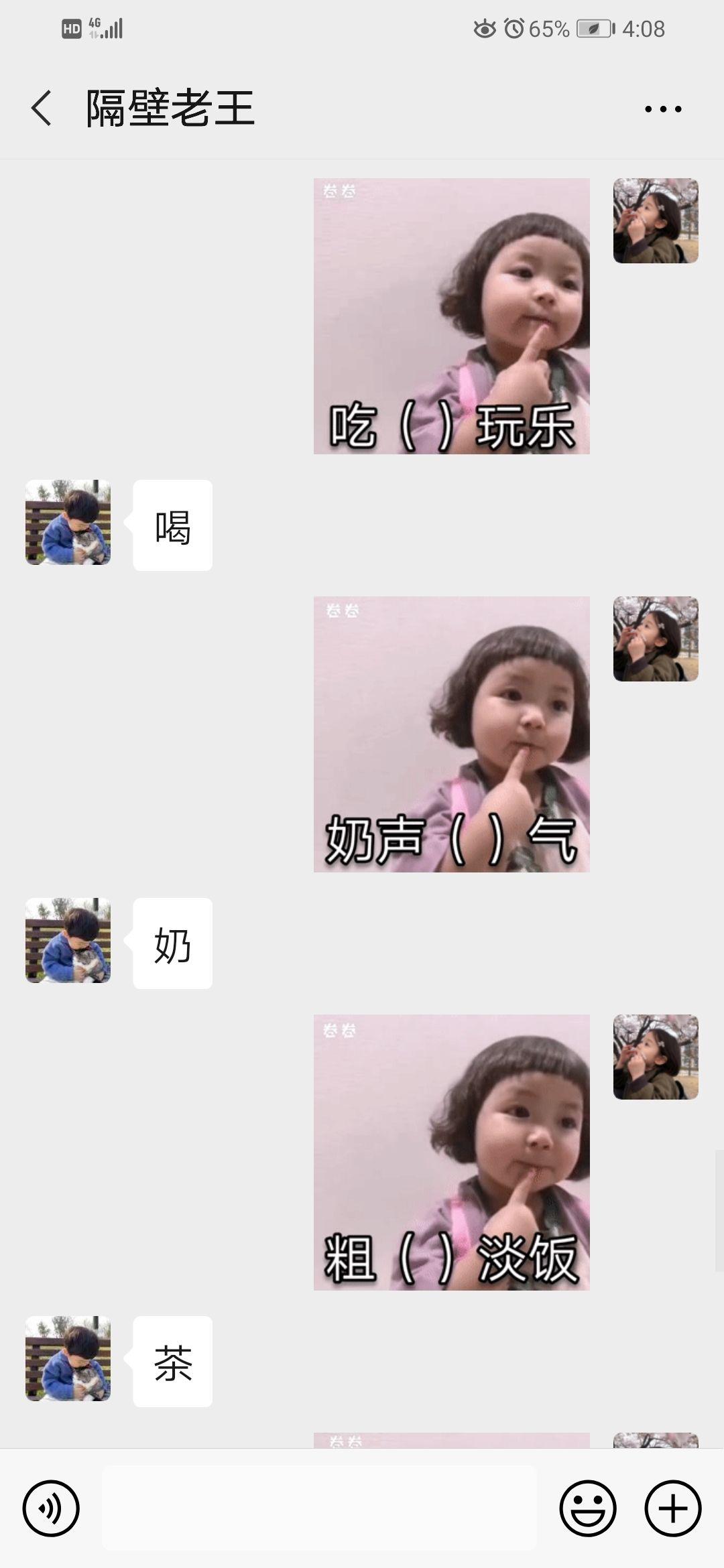Open the 粗（）淡饭 sticker image
This screenshot has width=724, height=1568.
click(x=451, y=1153)
